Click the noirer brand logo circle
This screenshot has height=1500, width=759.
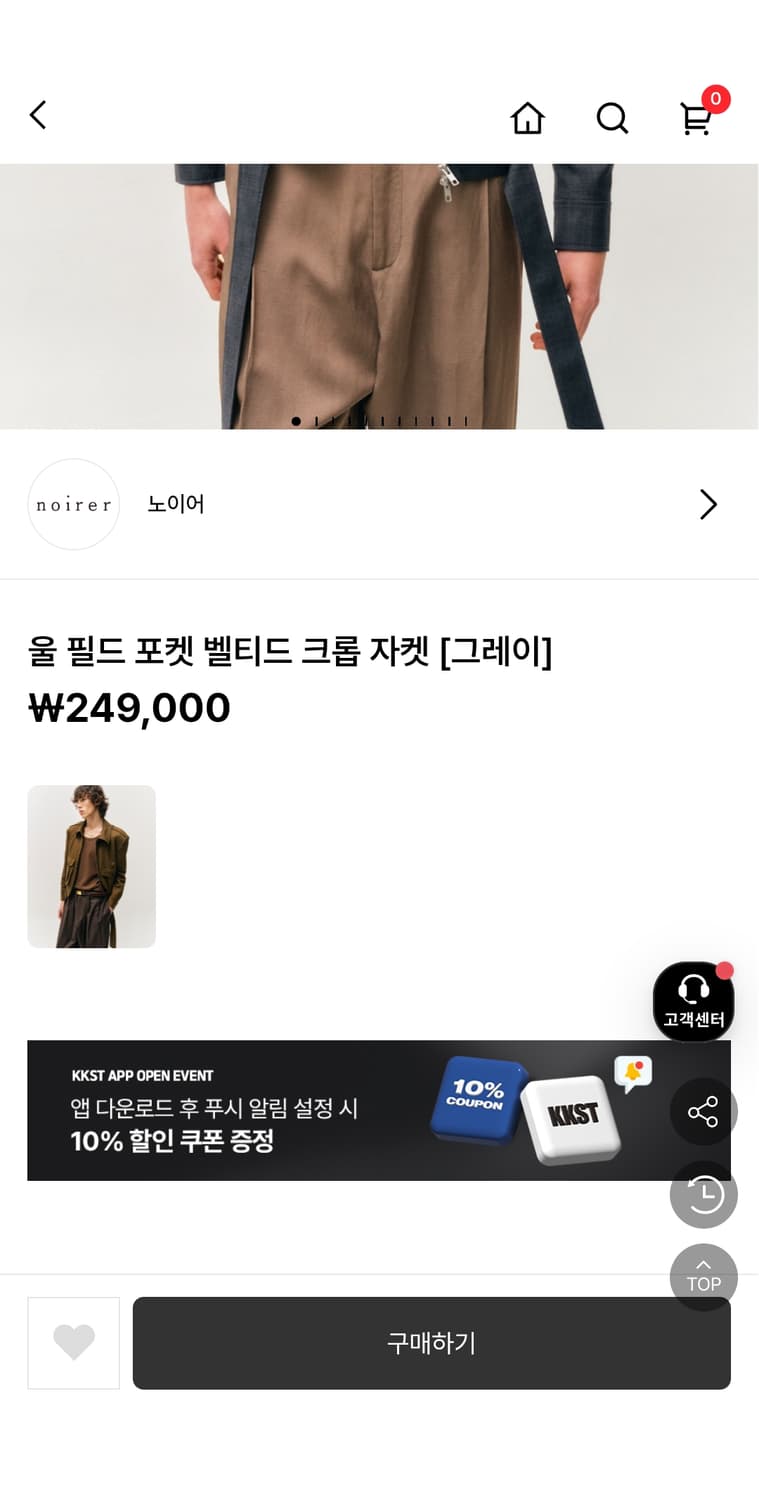tap(73, 504)
